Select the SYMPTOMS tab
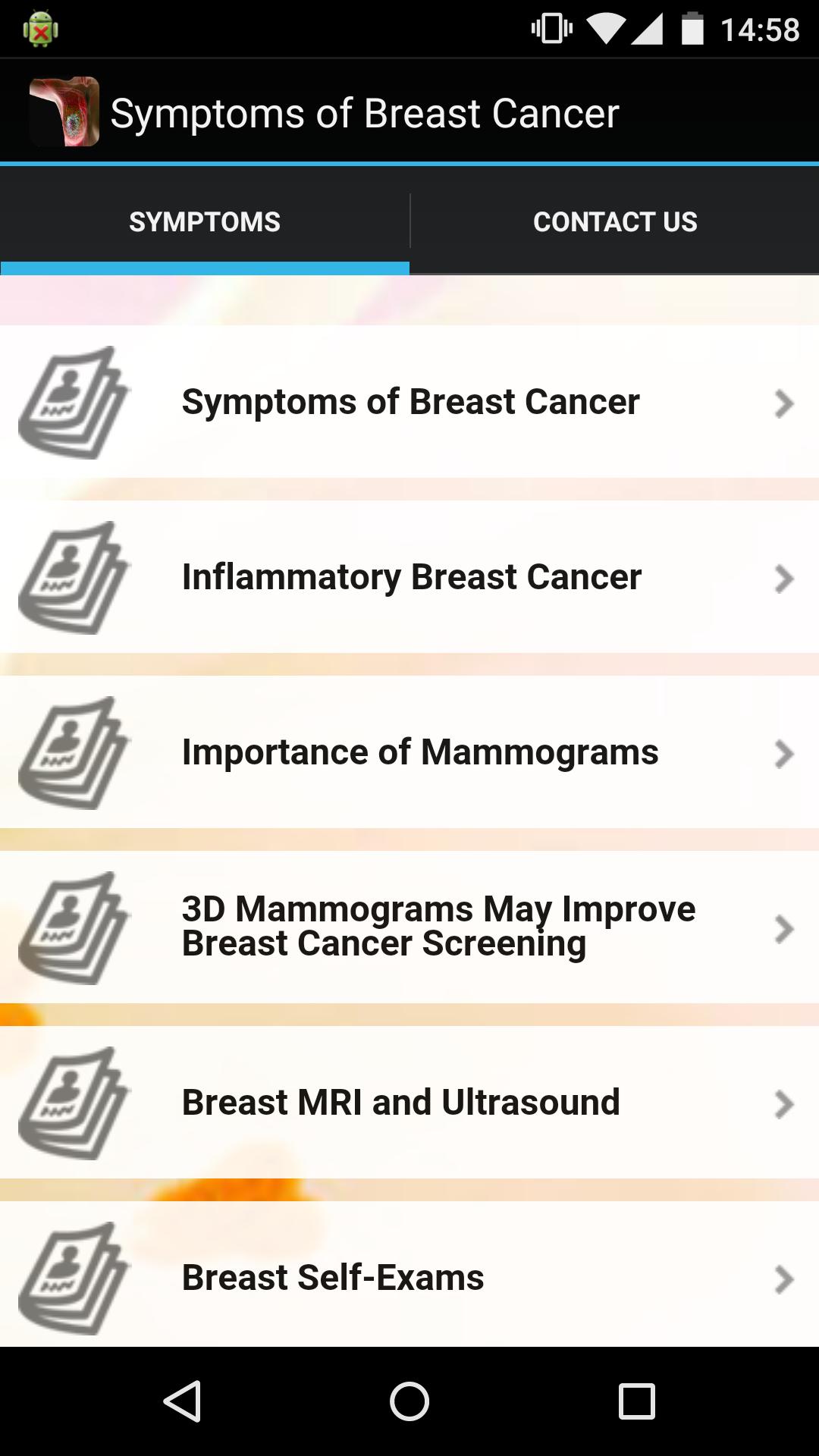Screen dimensions: 819x1456 point(205,221)
